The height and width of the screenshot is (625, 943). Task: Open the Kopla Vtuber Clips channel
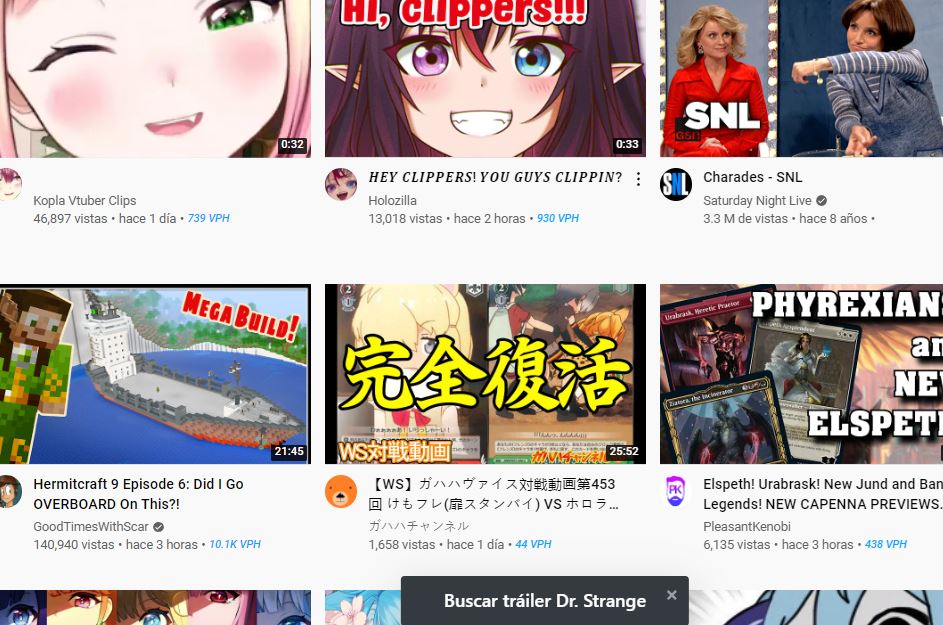pyautogui.click(x=85, y=200)
